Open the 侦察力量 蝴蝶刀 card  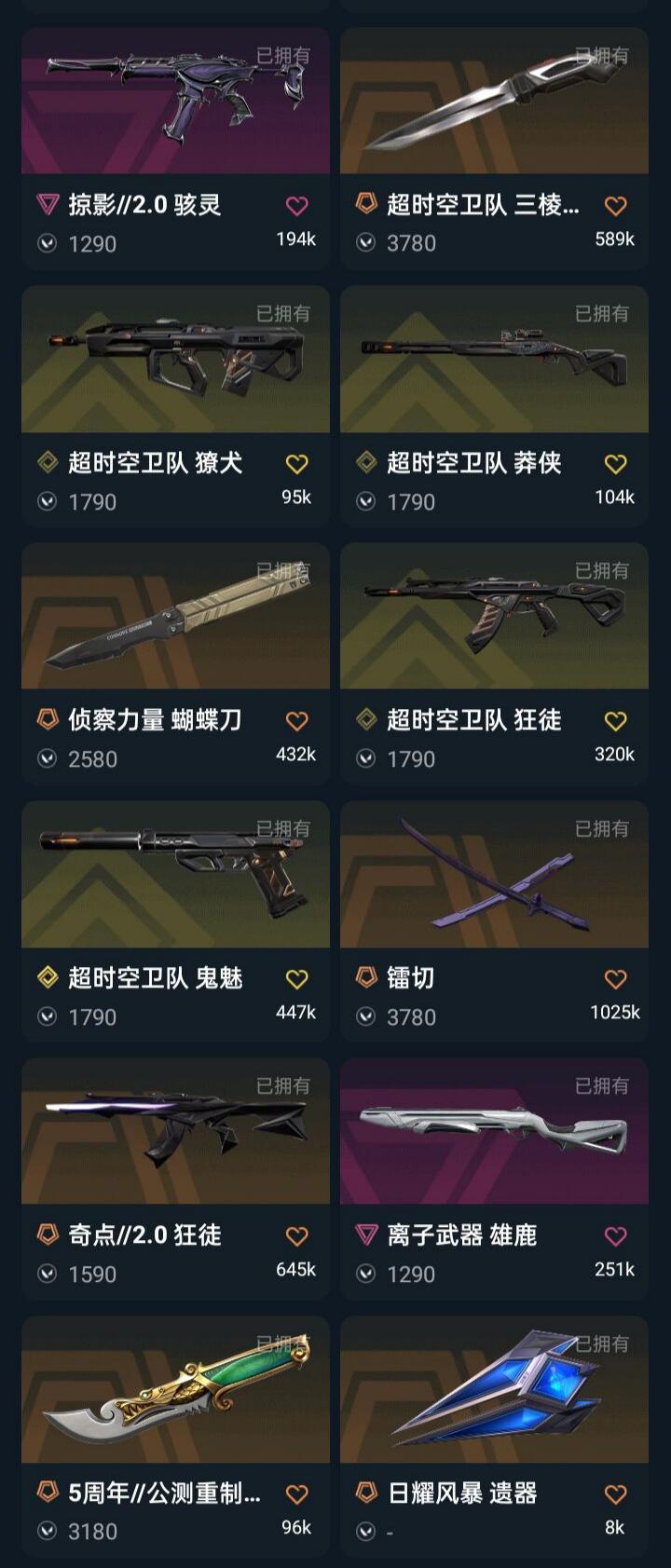point(175,616)
